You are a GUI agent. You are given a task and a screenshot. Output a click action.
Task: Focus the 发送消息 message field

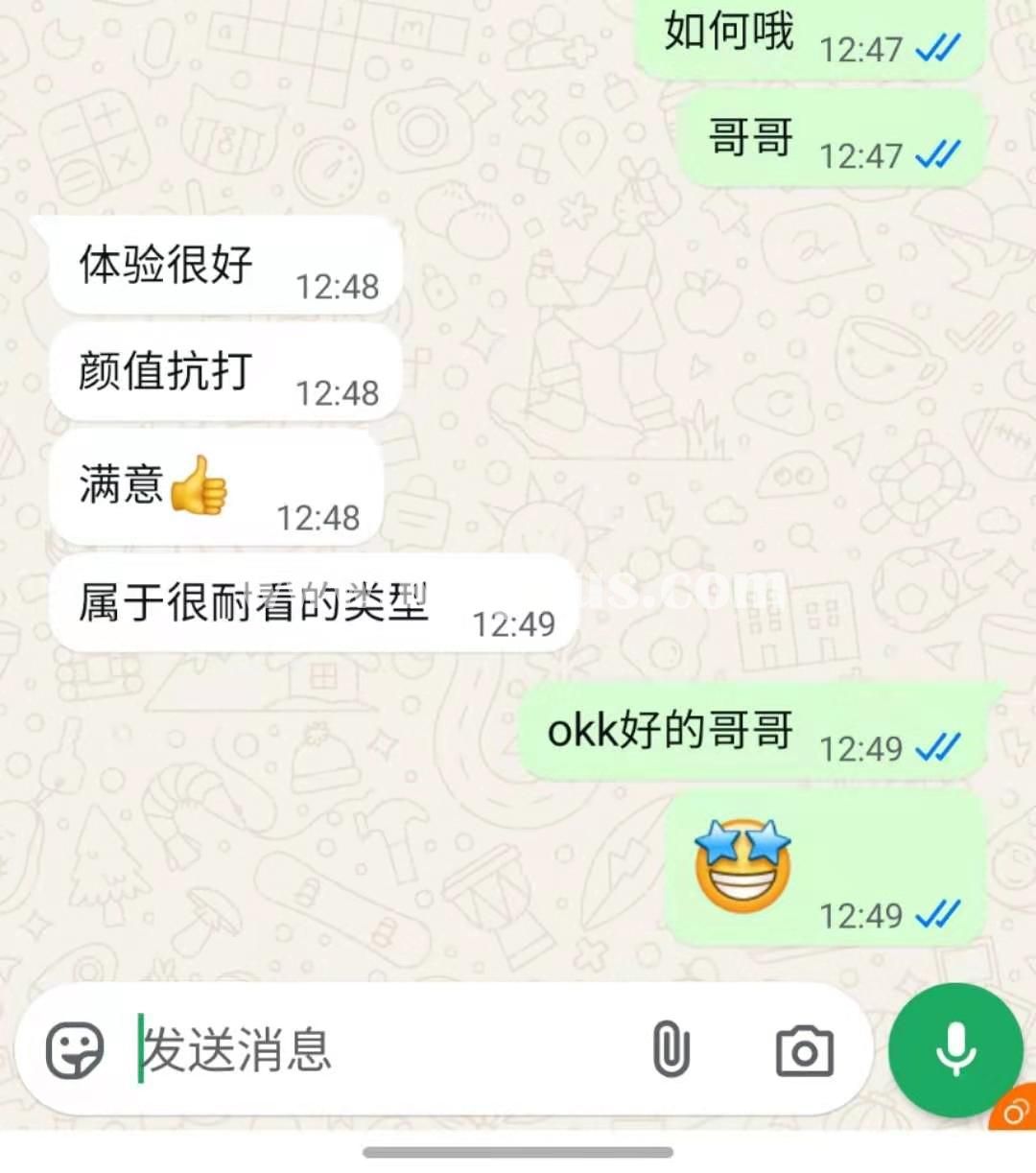point(384,1050)
